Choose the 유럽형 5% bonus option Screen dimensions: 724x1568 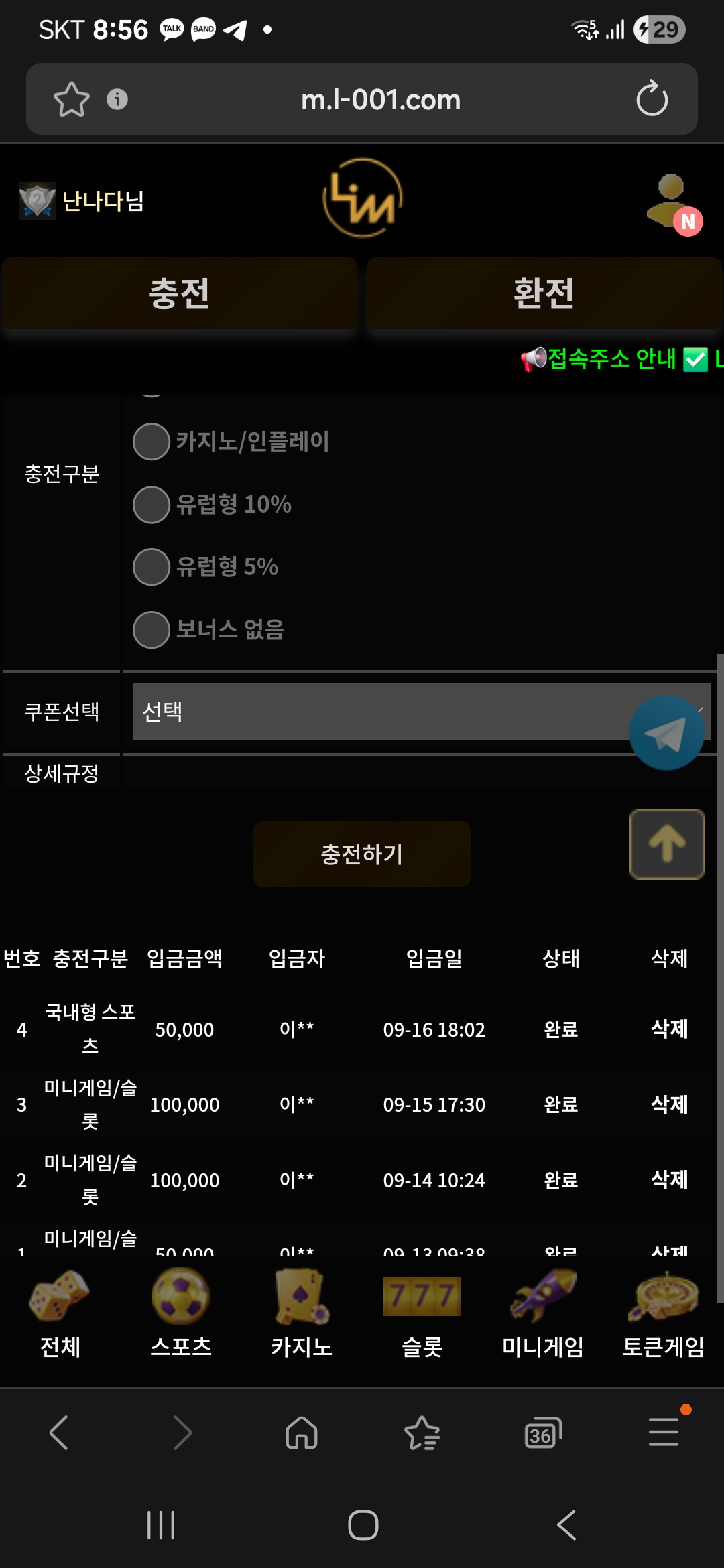point(152,567)
